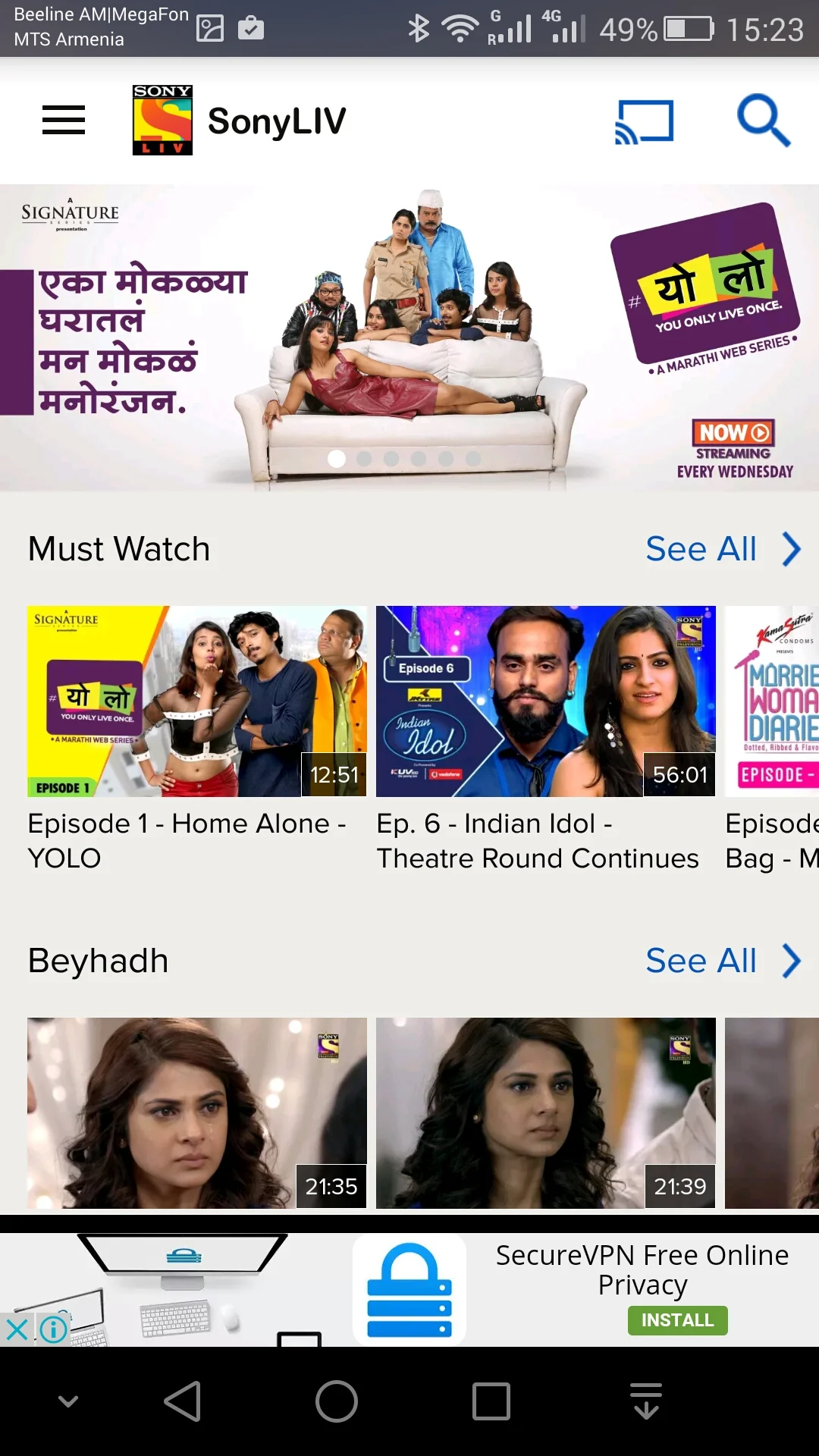
Task: Close the SecureVPN ad banner
Action: (x=17, y=1329)
